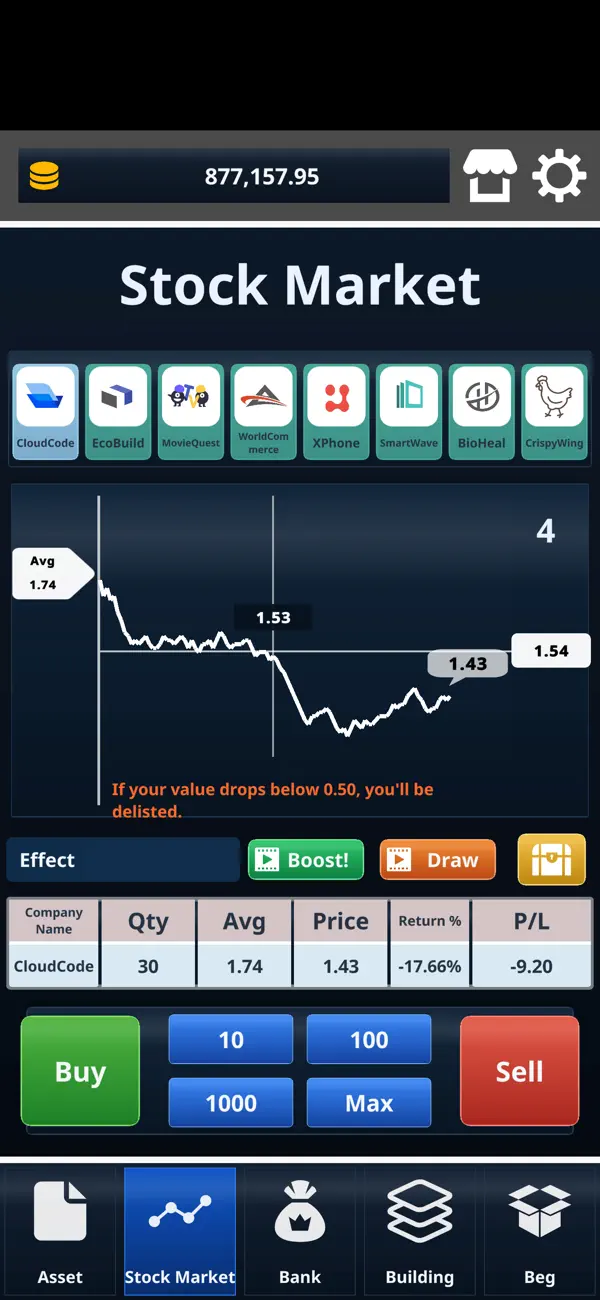Choose the Max quantity option
600x1300 pixels.
tap(369, 1103)
